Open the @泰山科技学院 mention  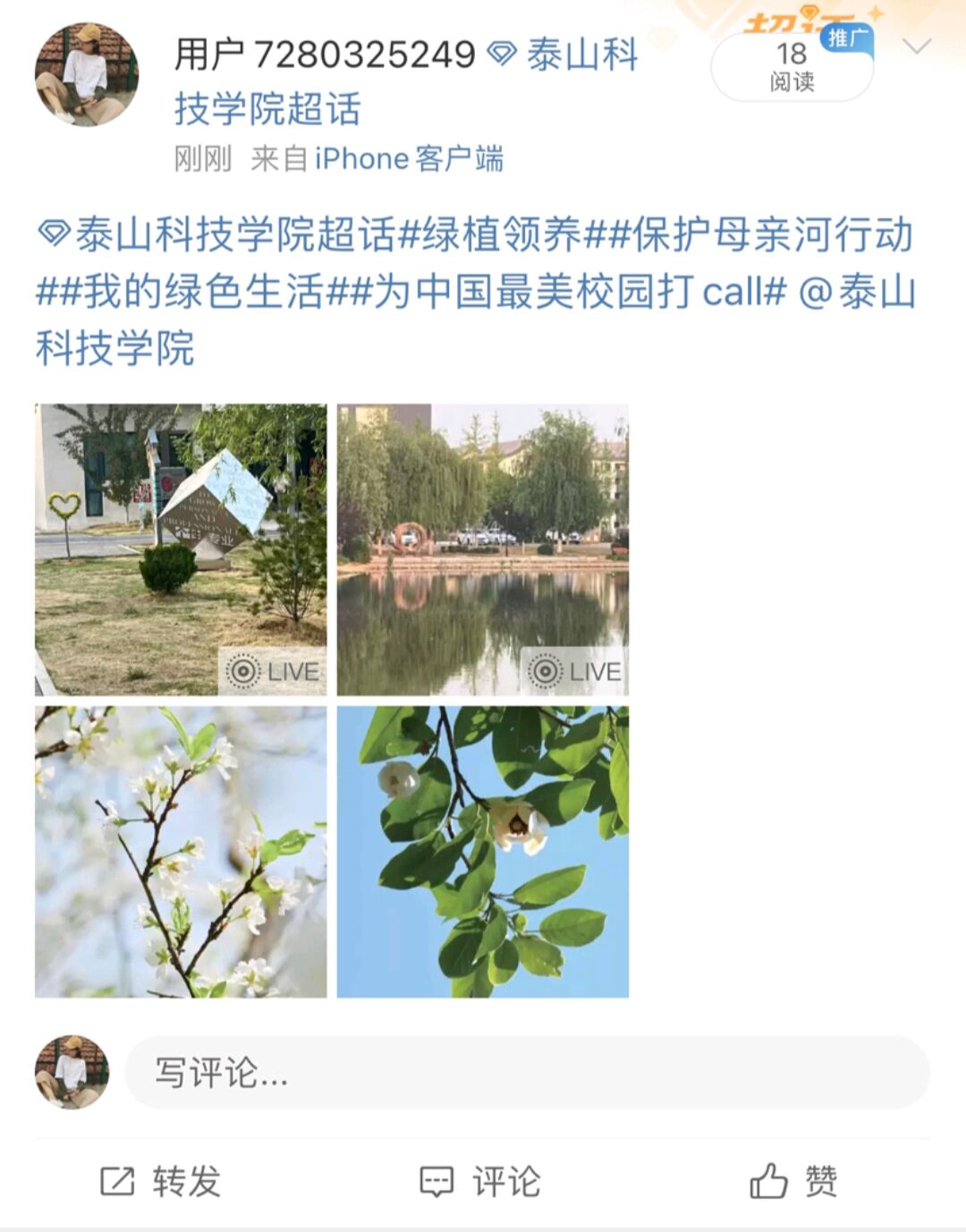click(x=857, y=293)
